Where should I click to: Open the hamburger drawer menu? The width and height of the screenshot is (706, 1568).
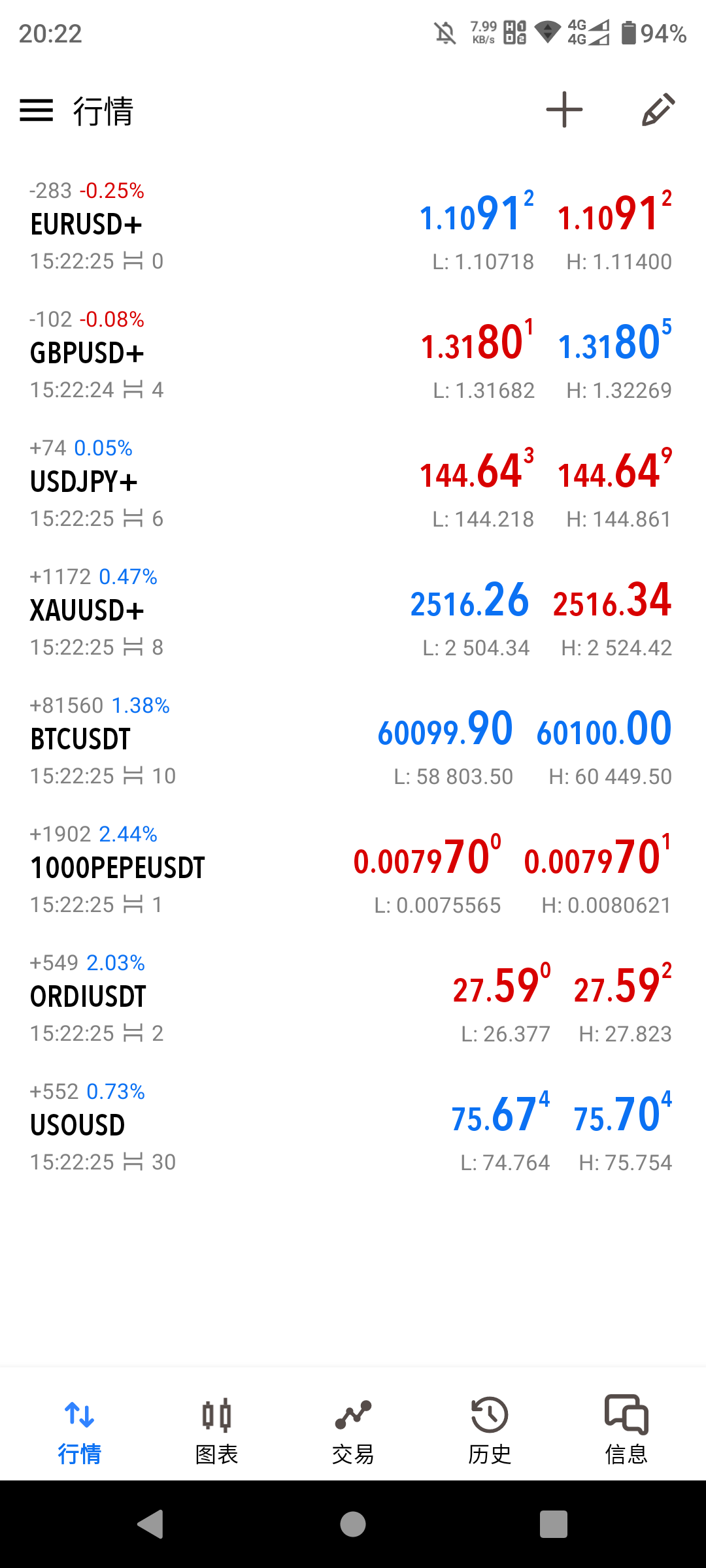pyautogui.click(x=37, y=110)
